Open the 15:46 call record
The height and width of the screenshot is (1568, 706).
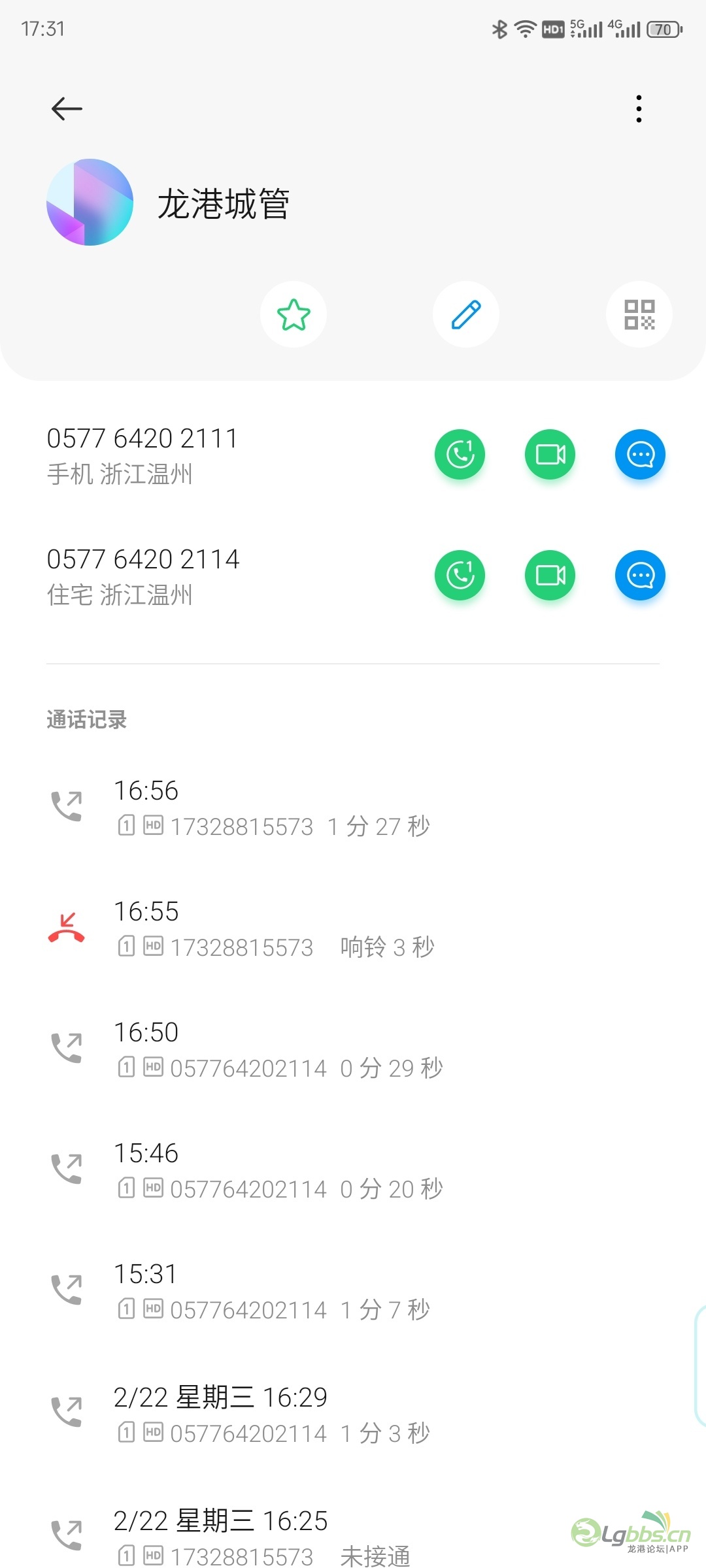tap(353, 1170)
